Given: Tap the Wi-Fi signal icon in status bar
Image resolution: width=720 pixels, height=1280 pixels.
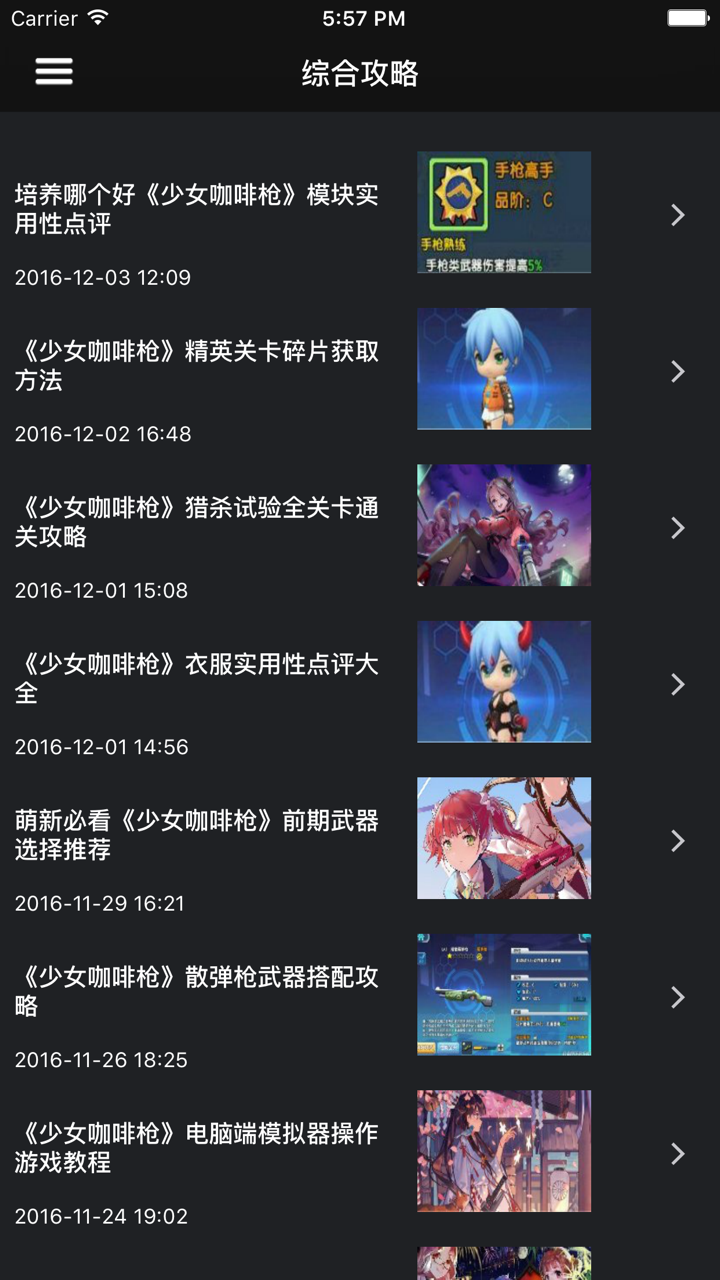Looking at the screenshot, I should click(x=95, y=17).
